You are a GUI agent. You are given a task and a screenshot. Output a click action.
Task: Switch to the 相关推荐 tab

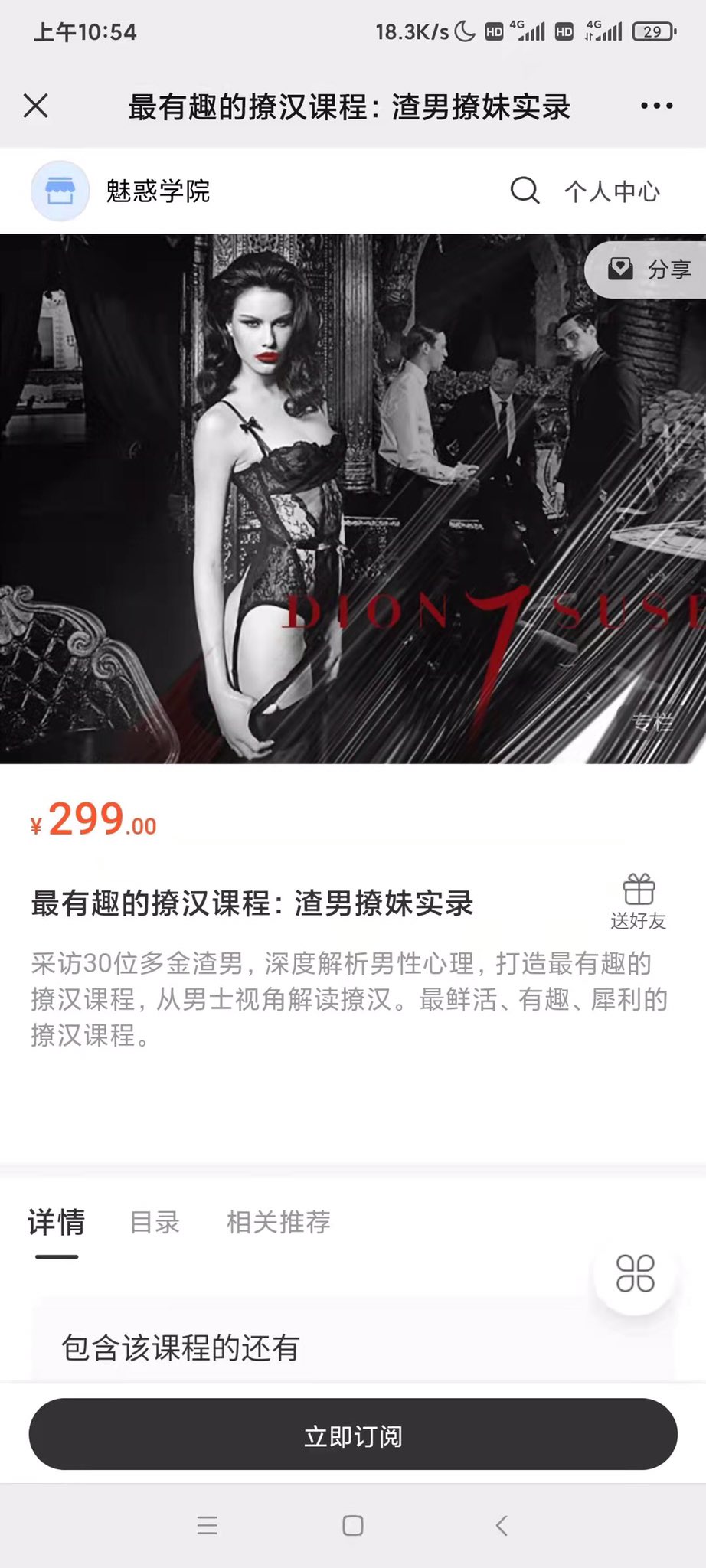279,1222
